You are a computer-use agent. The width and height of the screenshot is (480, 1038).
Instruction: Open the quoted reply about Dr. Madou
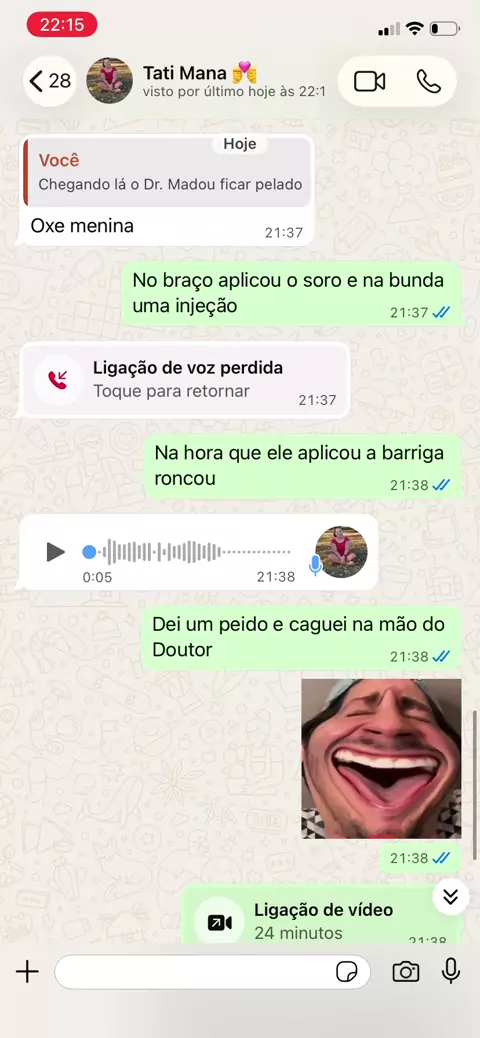click(x=168, y=172)
